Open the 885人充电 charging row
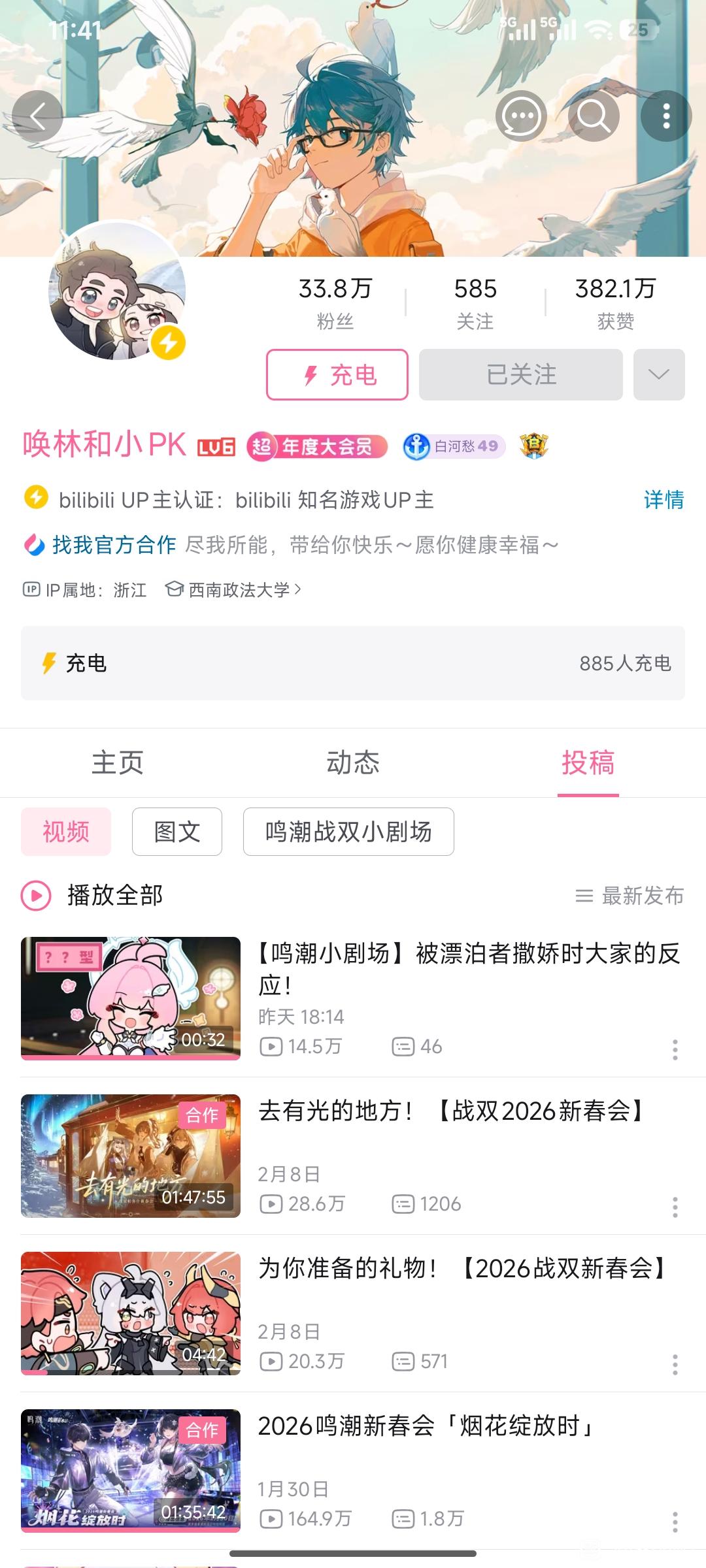Screen dimensions: 706x1568 pyautogui.click(x=353, y=663)
